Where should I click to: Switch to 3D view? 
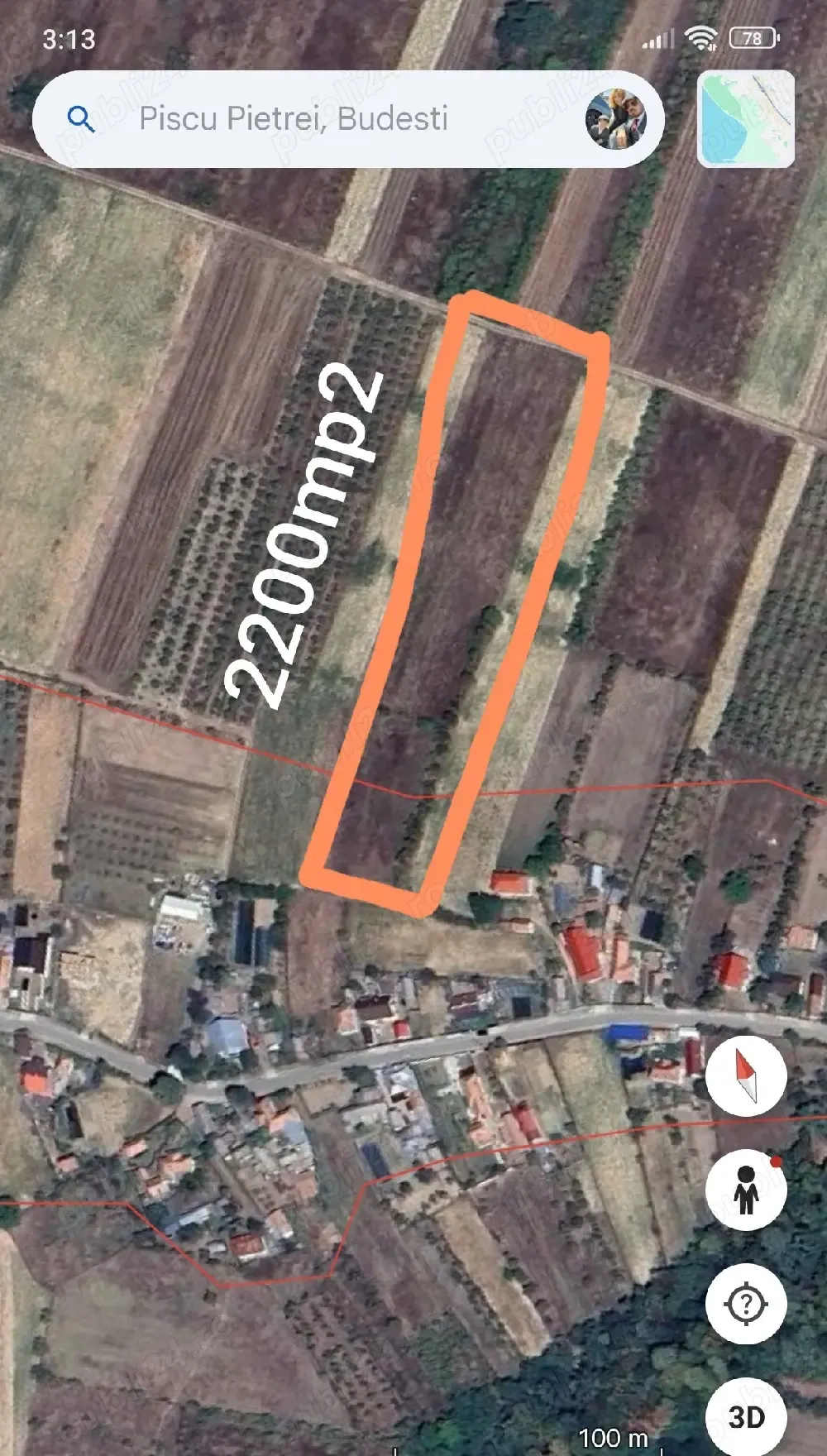pos(746,1416)
